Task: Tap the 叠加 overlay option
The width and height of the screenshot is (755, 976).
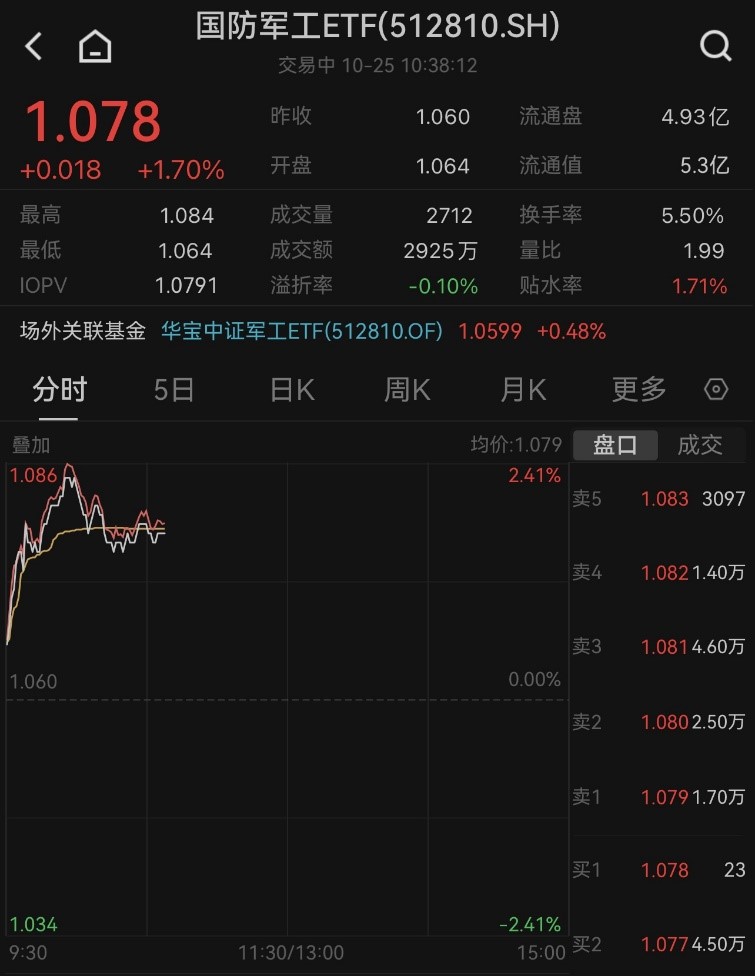Action: (x=31, y=445)
